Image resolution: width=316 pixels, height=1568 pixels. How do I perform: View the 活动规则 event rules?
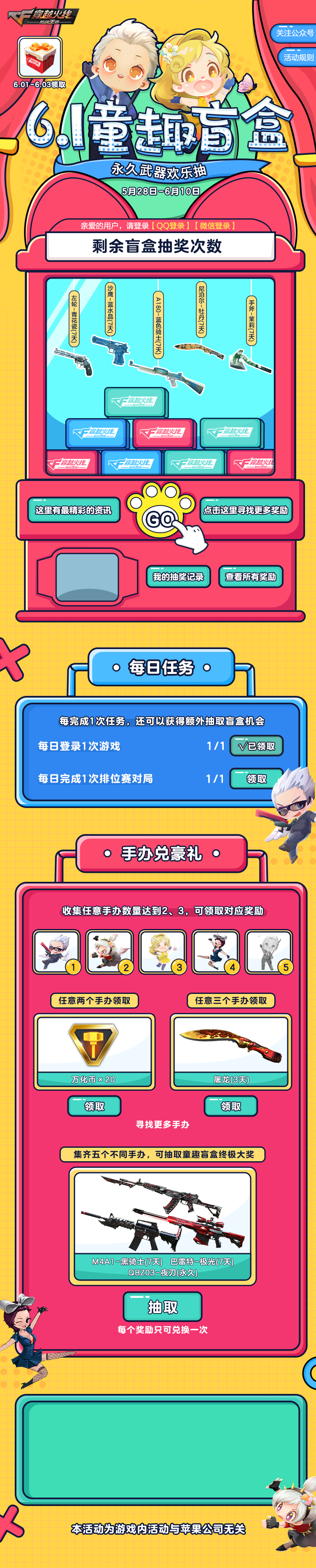pyautogui.click(x=298, y=57)
